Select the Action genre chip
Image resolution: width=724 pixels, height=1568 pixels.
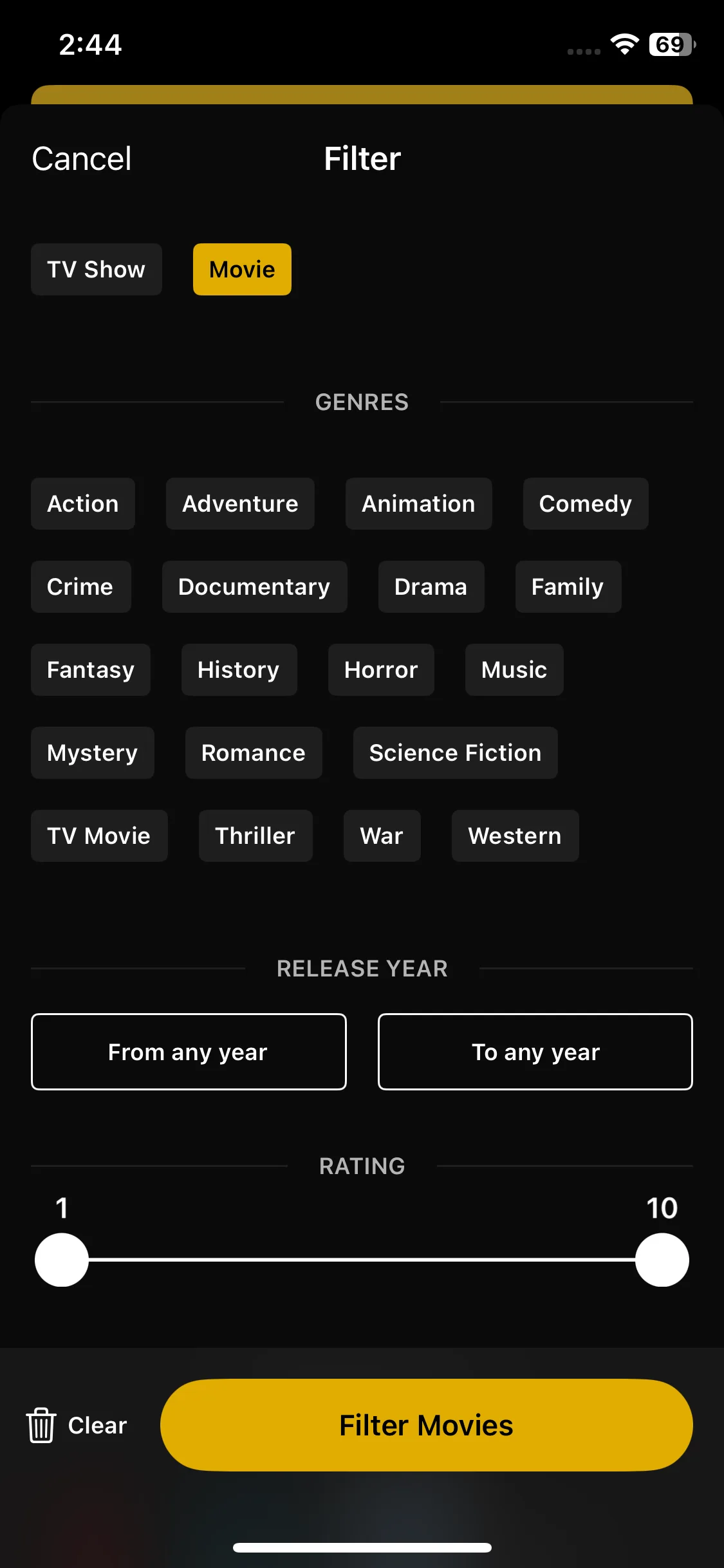point(83,503)
